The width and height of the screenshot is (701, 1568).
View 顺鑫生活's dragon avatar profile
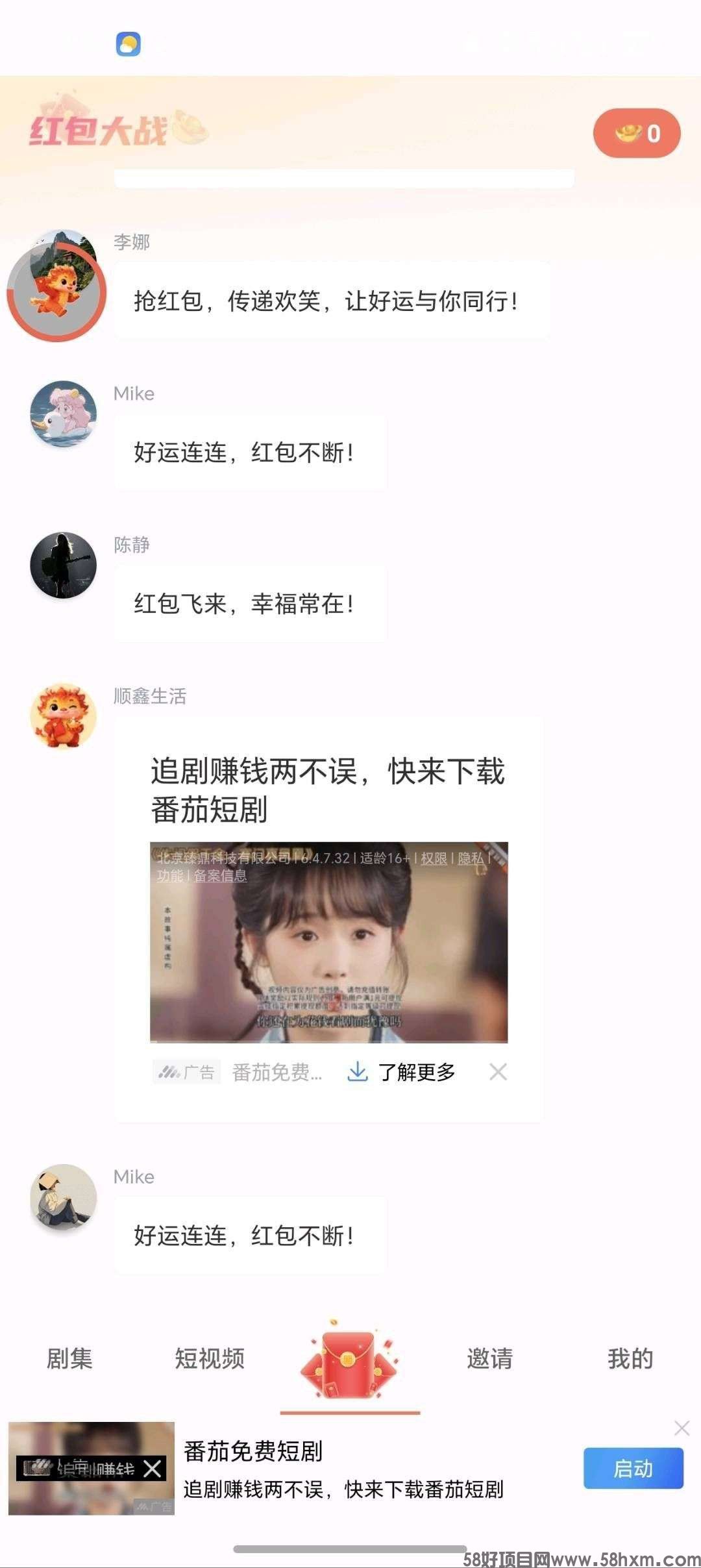coord(64,715)
